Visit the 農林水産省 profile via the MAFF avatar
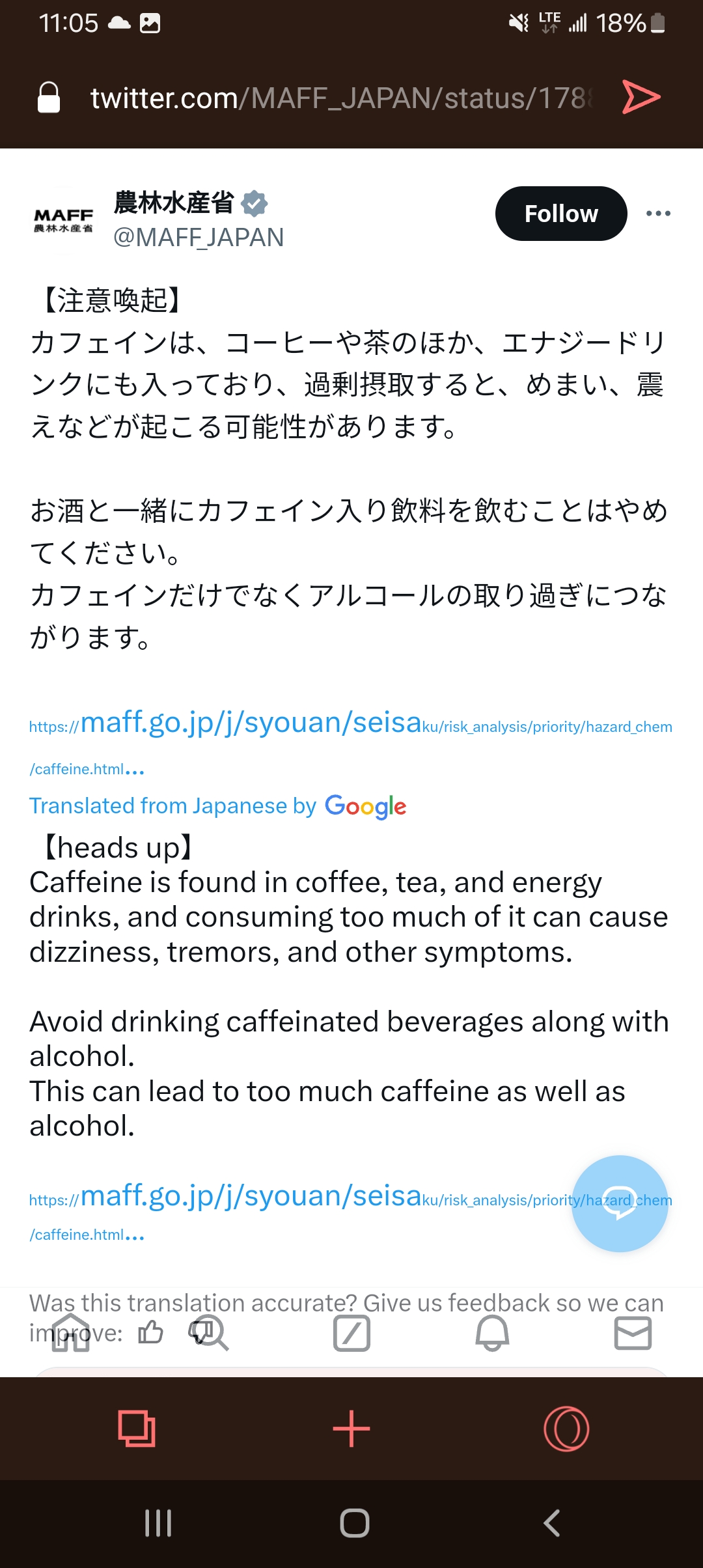Image resolution: width=703 pixels, height=1568 pixels. pos(63,220)
